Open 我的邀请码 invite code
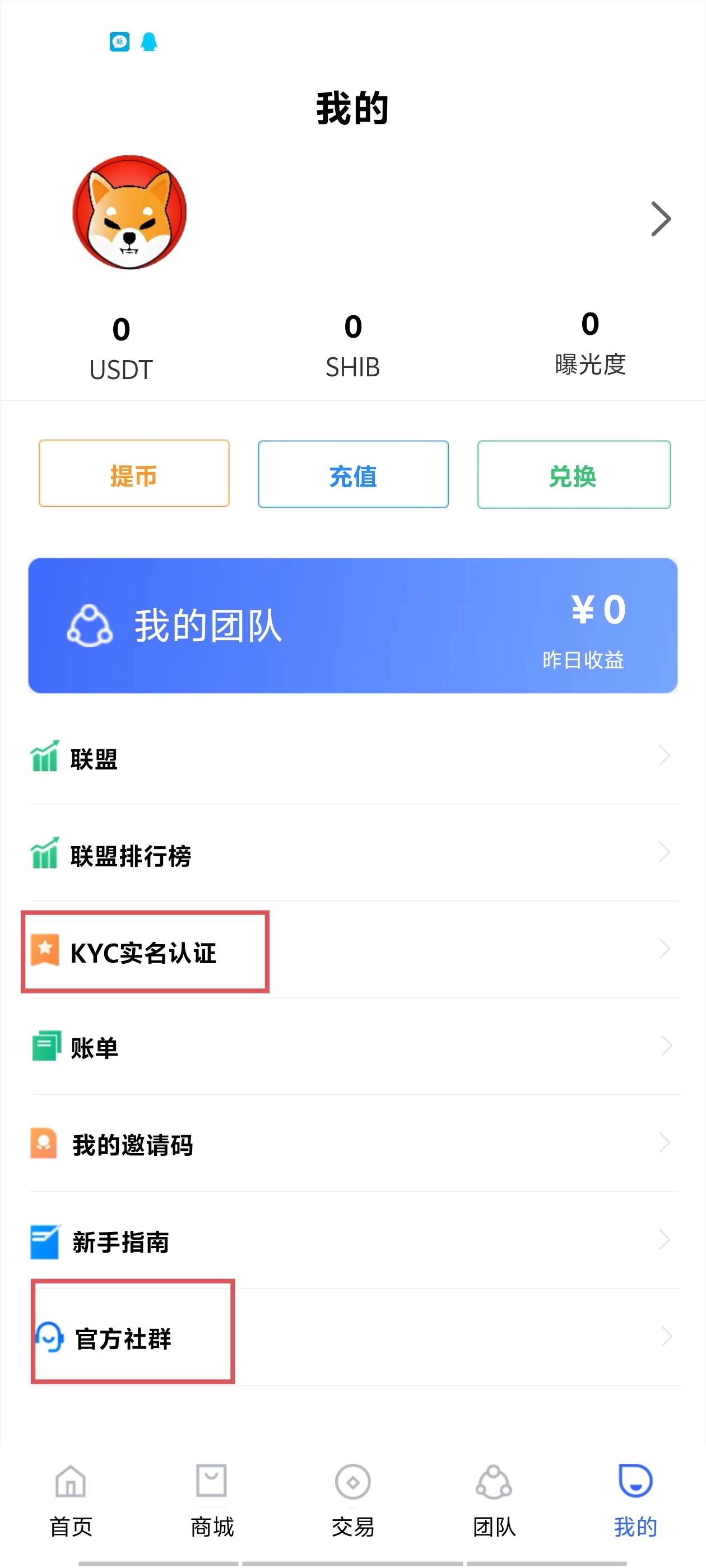Image resolution: width=706 pixels, height=1568 pixels. click(355, 1143)
